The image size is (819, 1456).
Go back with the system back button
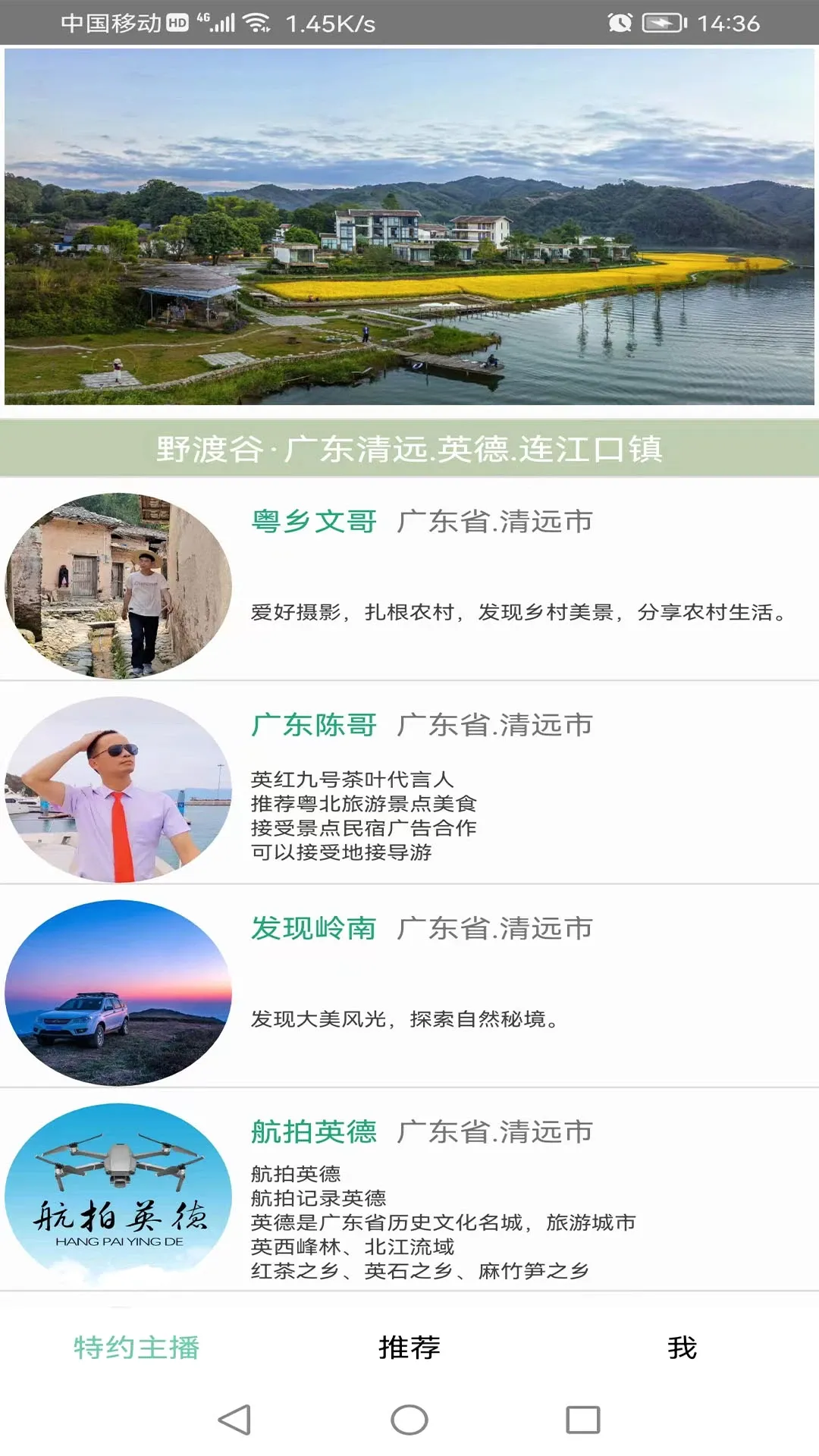tap(235, 1420)
